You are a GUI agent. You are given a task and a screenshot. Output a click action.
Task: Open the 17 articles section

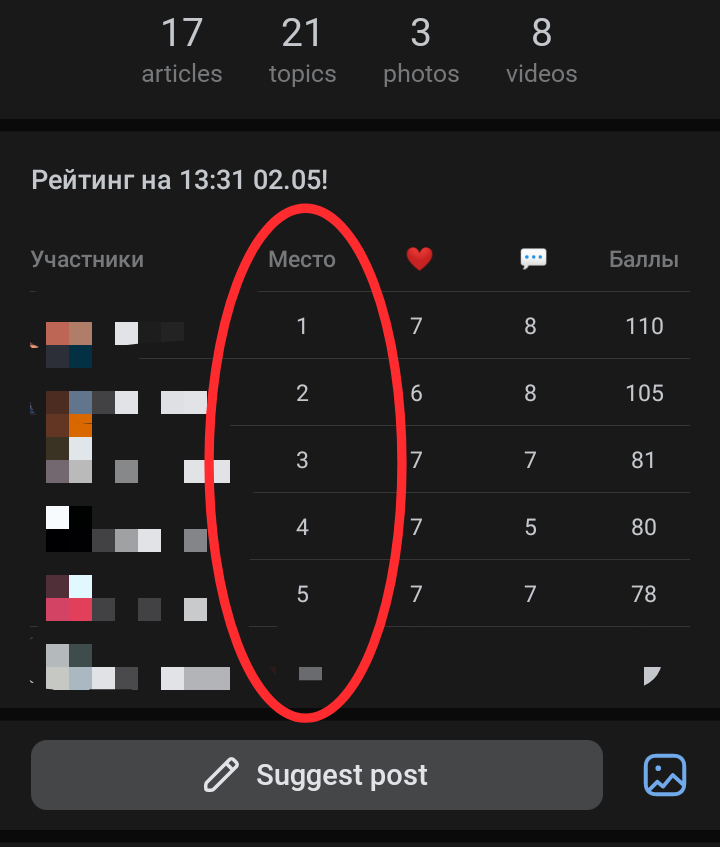coord(182,52)
